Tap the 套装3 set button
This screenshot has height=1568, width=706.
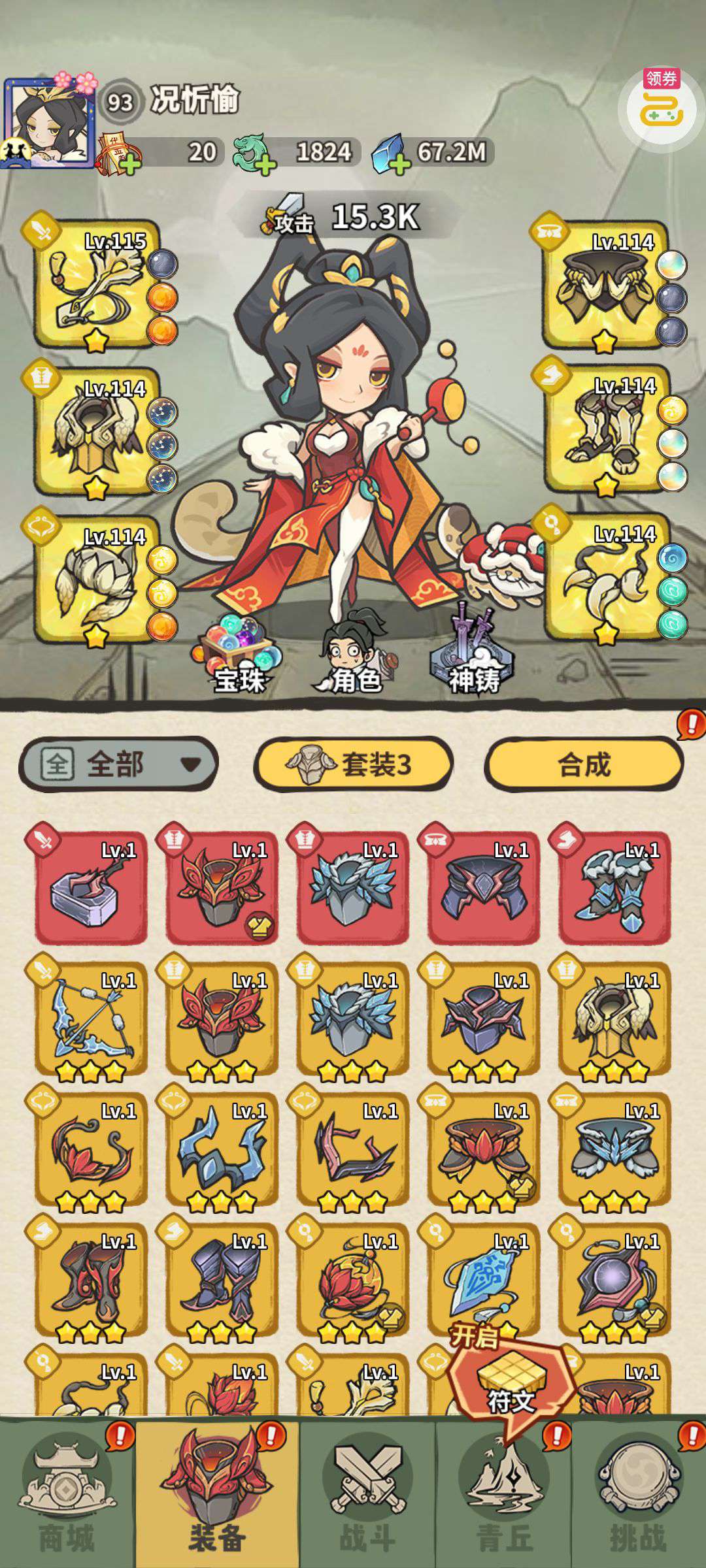coord(353,764)
